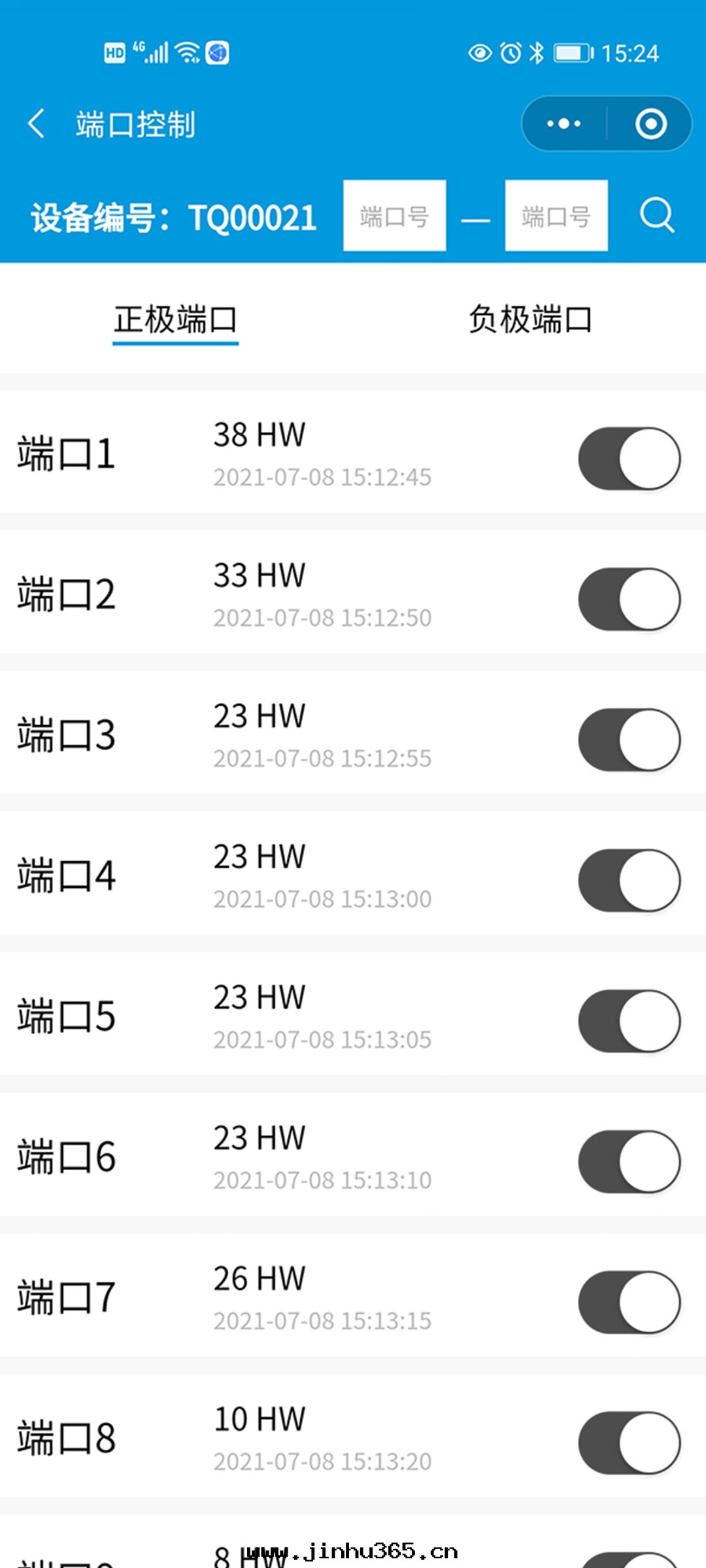
Task: Go back from 端口控制 page
Action: [37, 123]
